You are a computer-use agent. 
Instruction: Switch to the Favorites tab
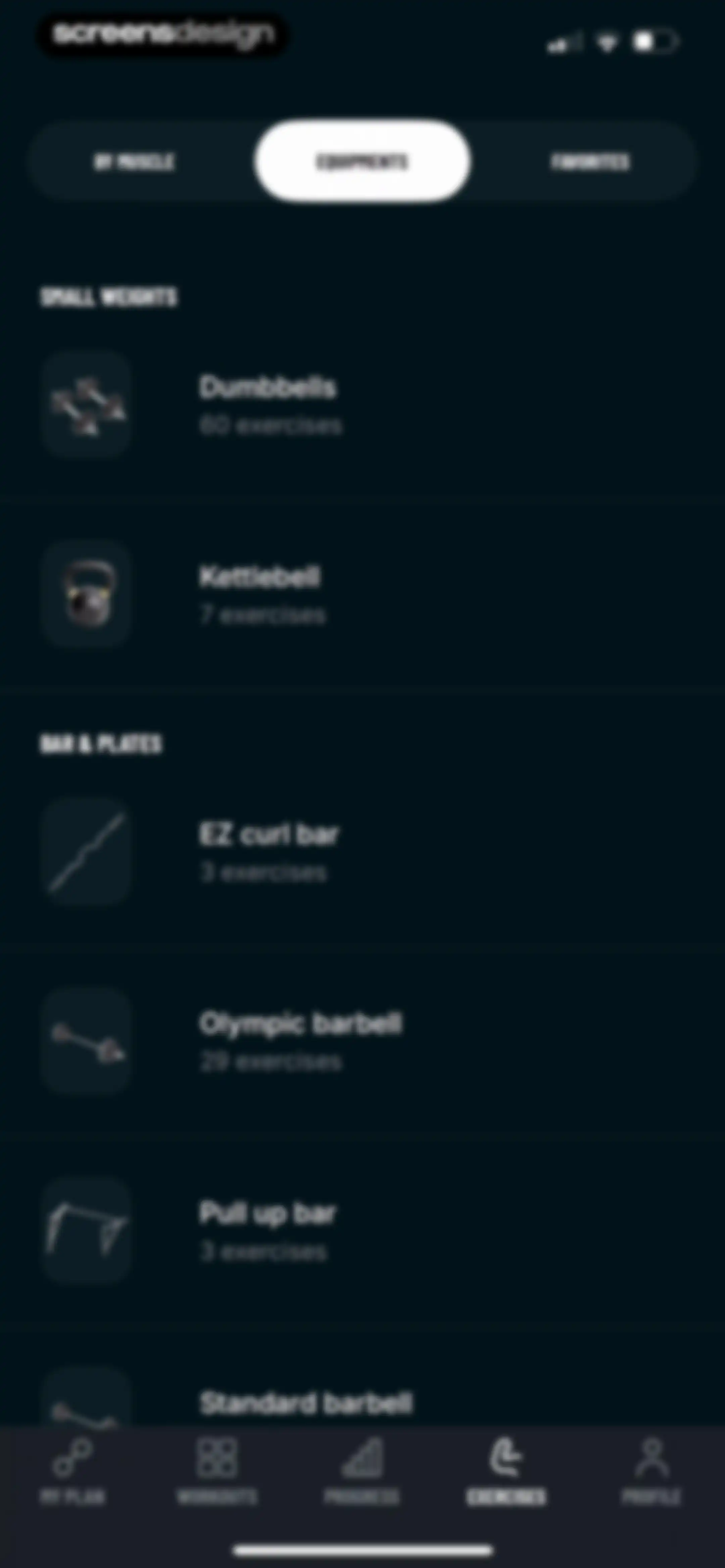coord(589,162)
